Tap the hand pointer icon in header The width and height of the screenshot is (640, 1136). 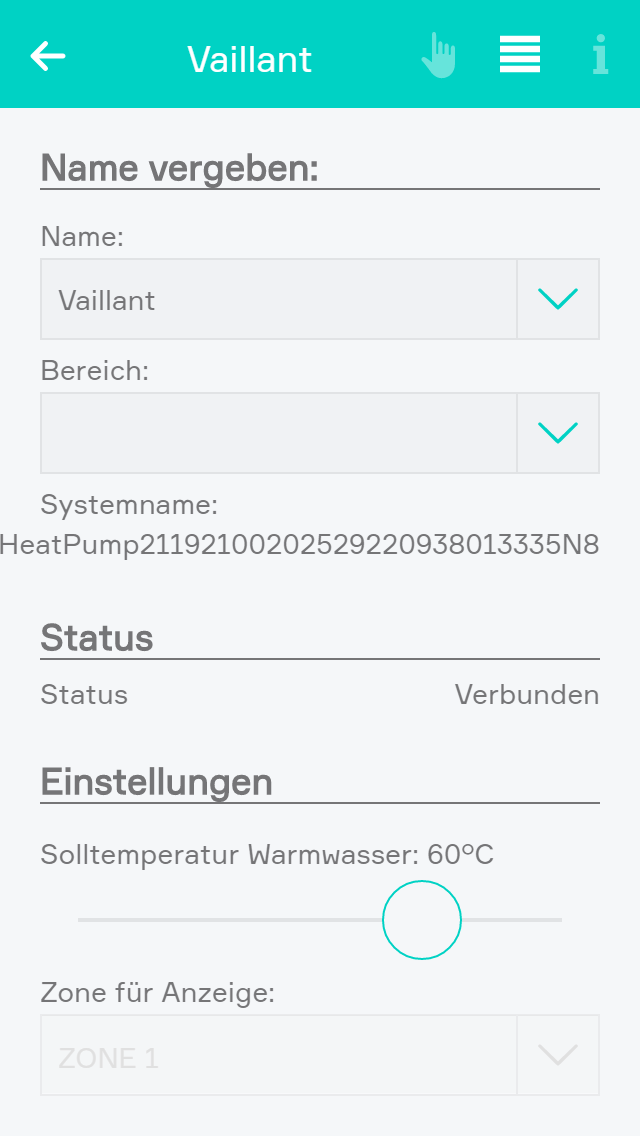click(x=438, y=55)
